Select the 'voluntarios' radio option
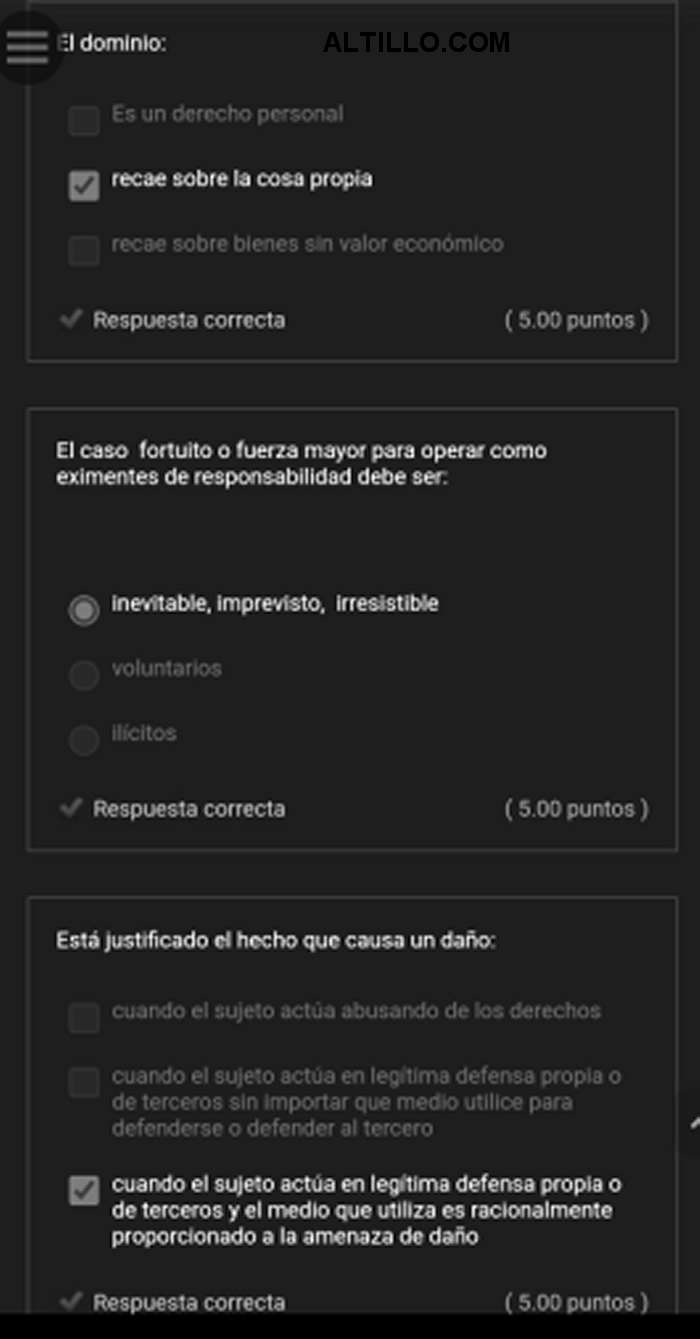 [x=84, y=675]
